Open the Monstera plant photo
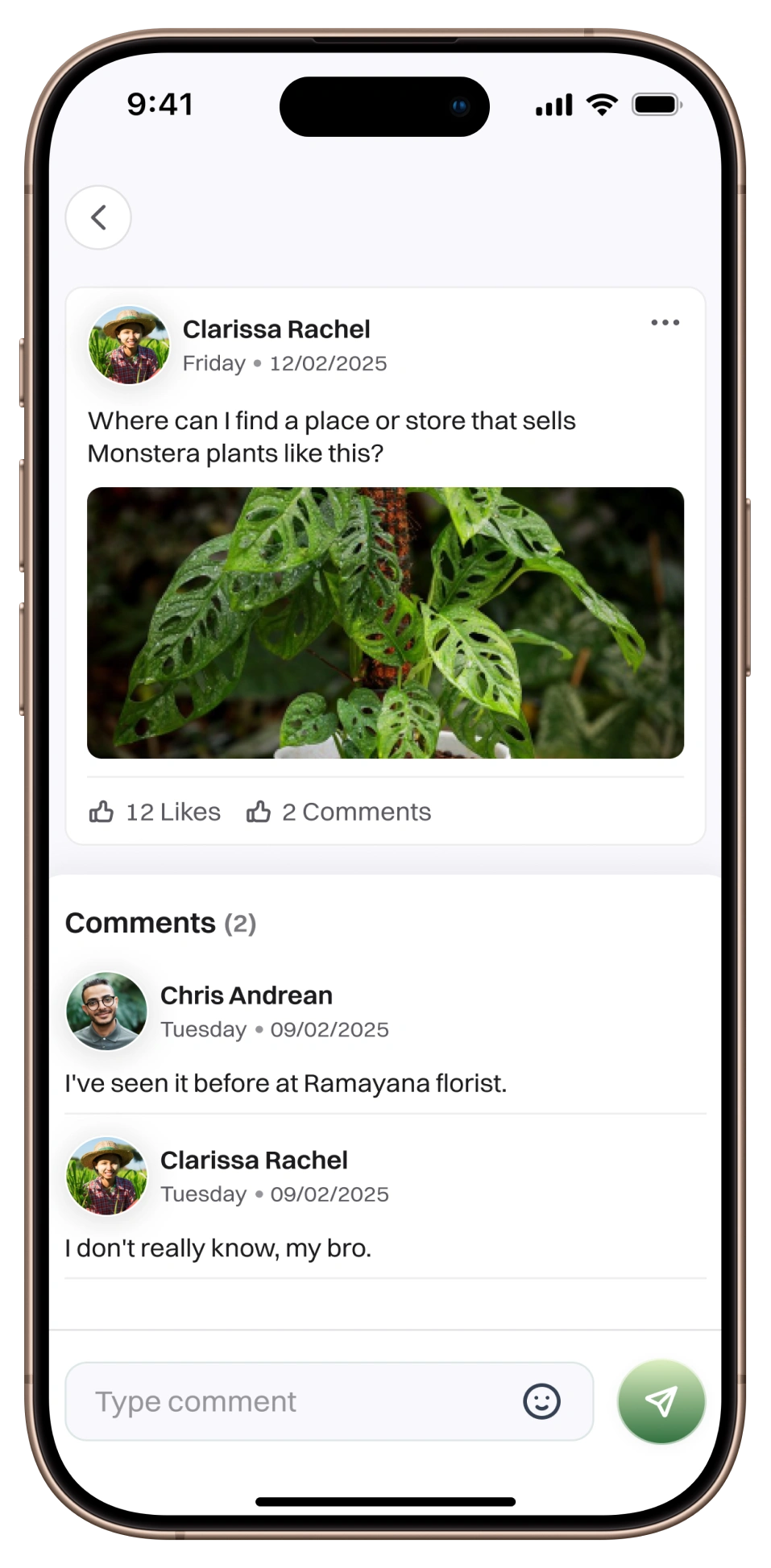Screen dimensions: 771x1568 click(x=385, y=623)
